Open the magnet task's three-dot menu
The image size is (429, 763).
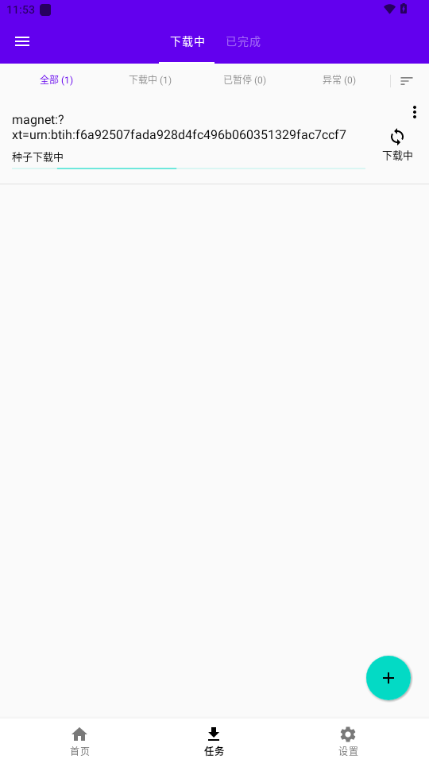click(414, 112)
